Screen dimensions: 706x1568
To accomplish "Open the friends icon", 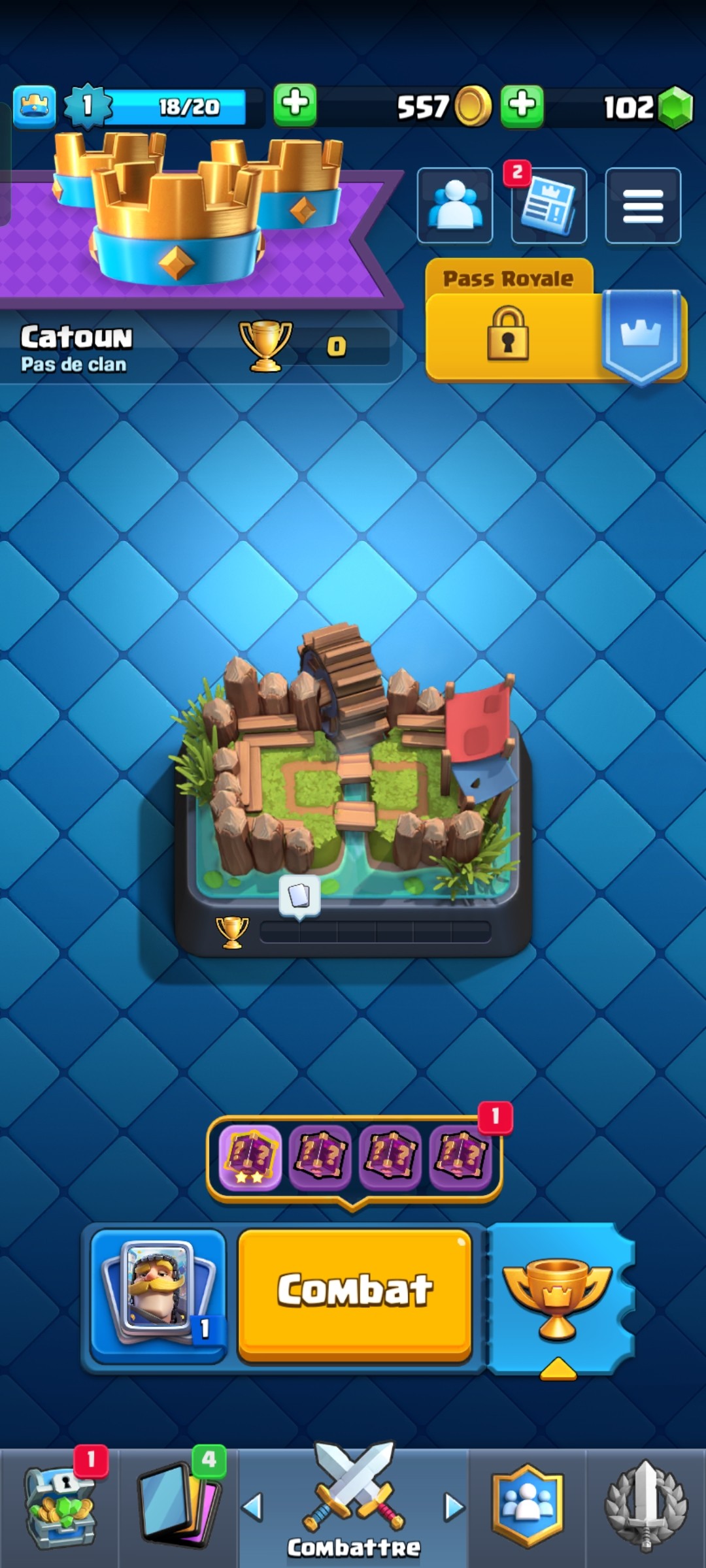I will [x=455, y=206].
